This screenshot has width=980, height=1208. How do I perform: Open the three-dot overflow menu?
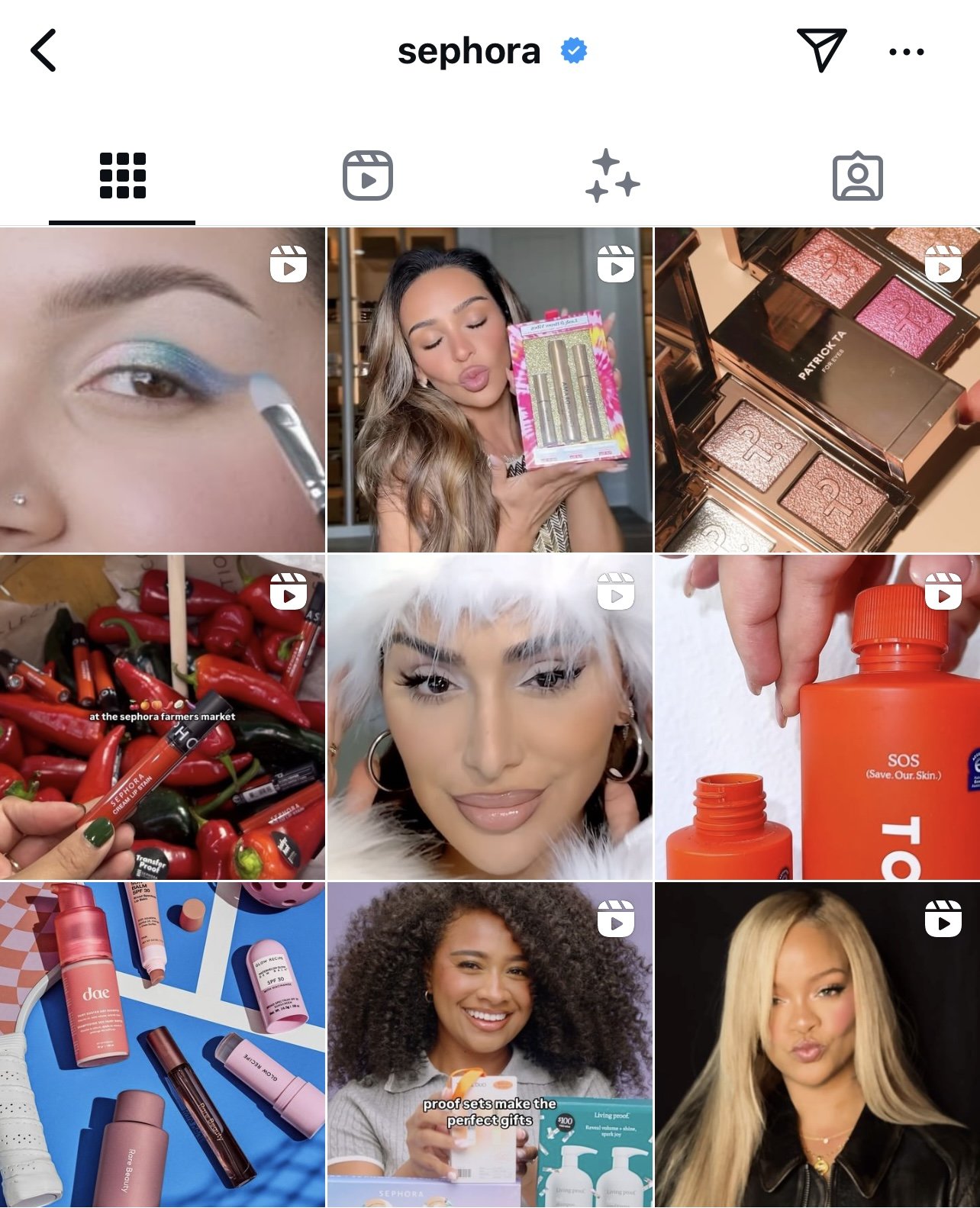click(906, 52)
